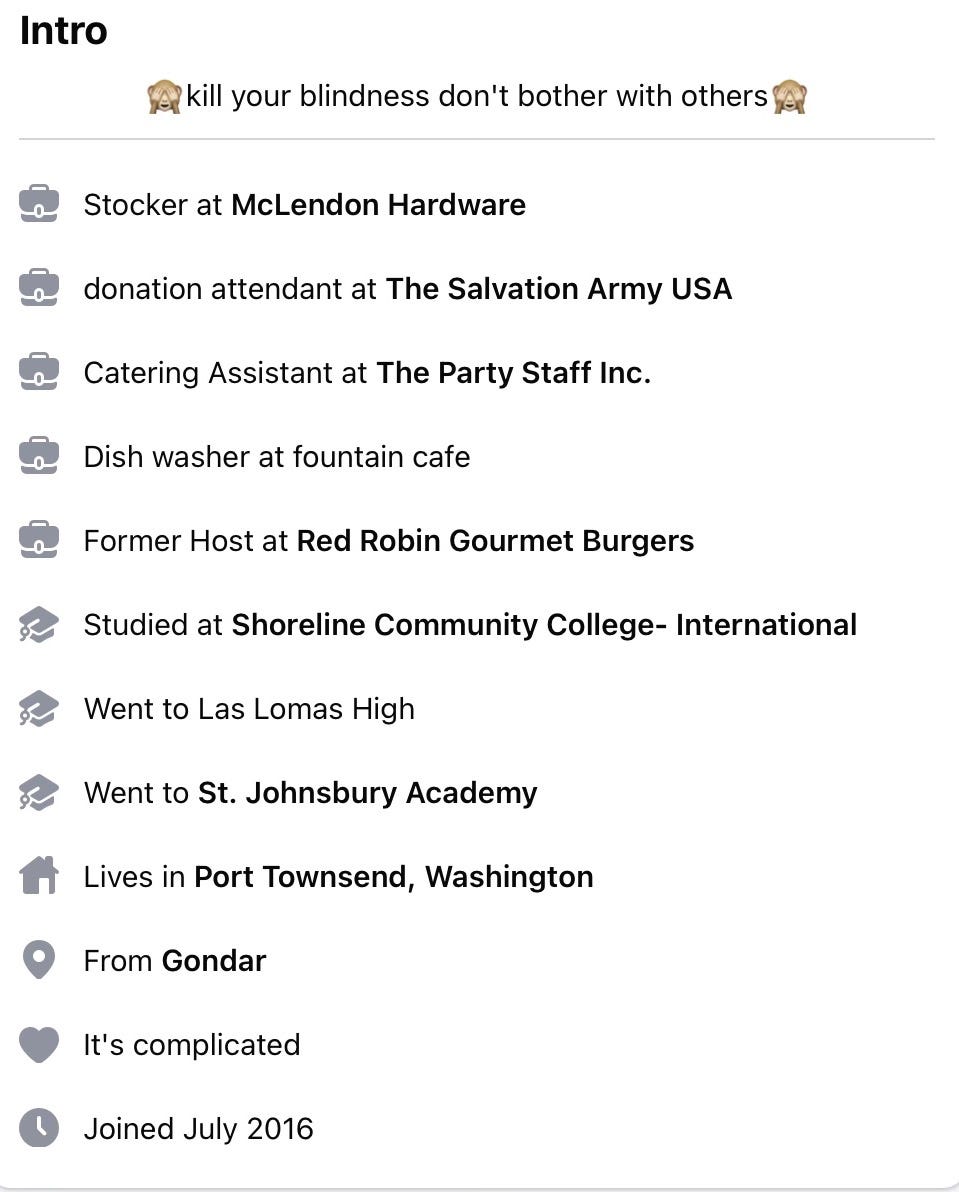
Task: View the Gondar hometown page
Action: click(x=213, y=961)
